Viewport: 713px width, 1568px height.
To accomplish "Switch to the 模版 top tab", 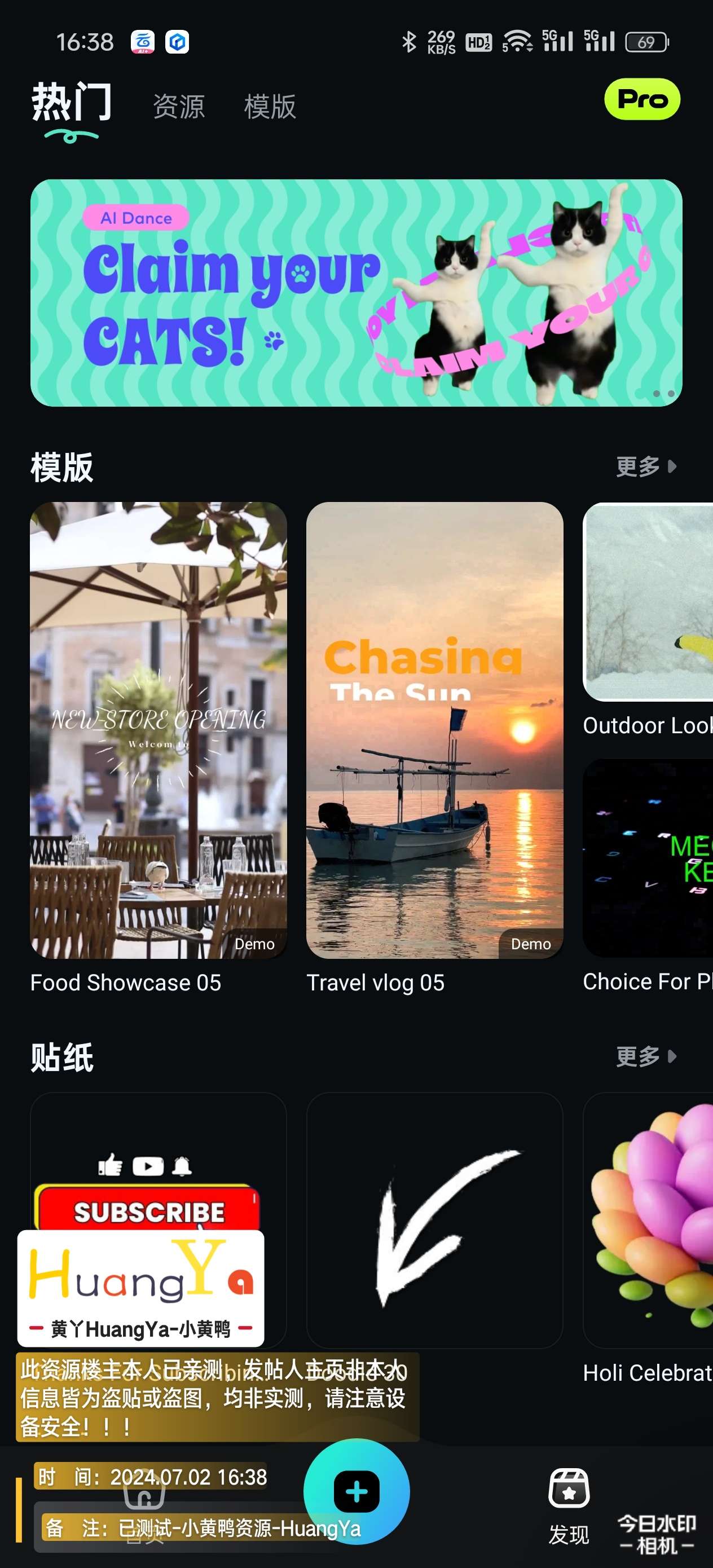I will click(x=270, y=107).
